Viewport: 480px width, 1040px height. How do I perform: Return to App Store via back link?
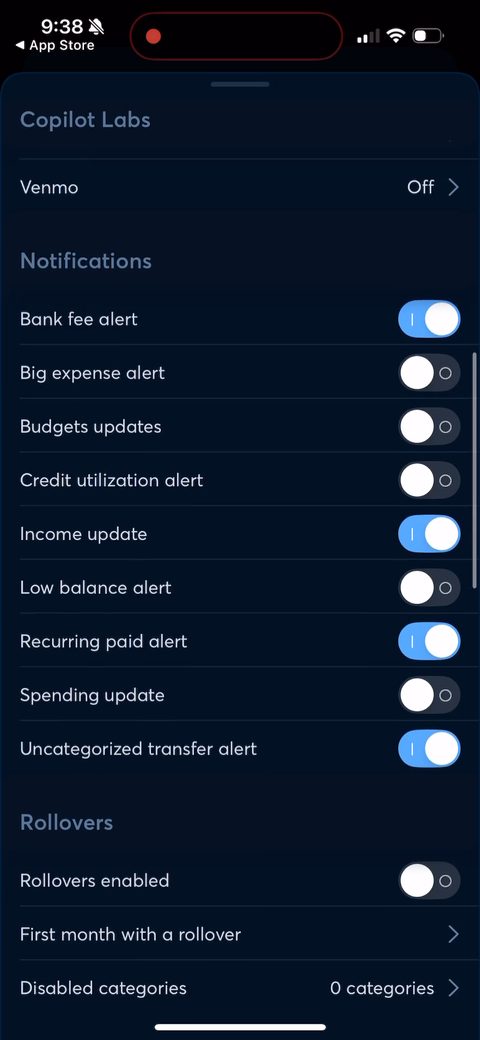55,46
